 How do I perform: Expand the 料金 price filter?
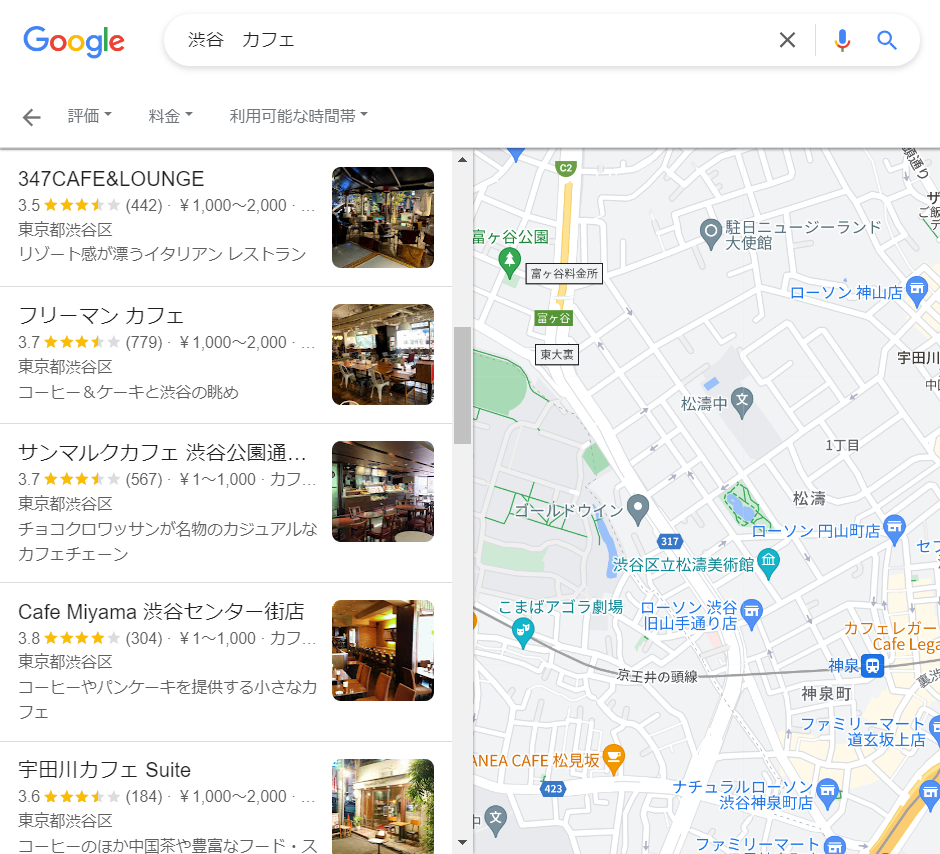click(x=170, y=116)
